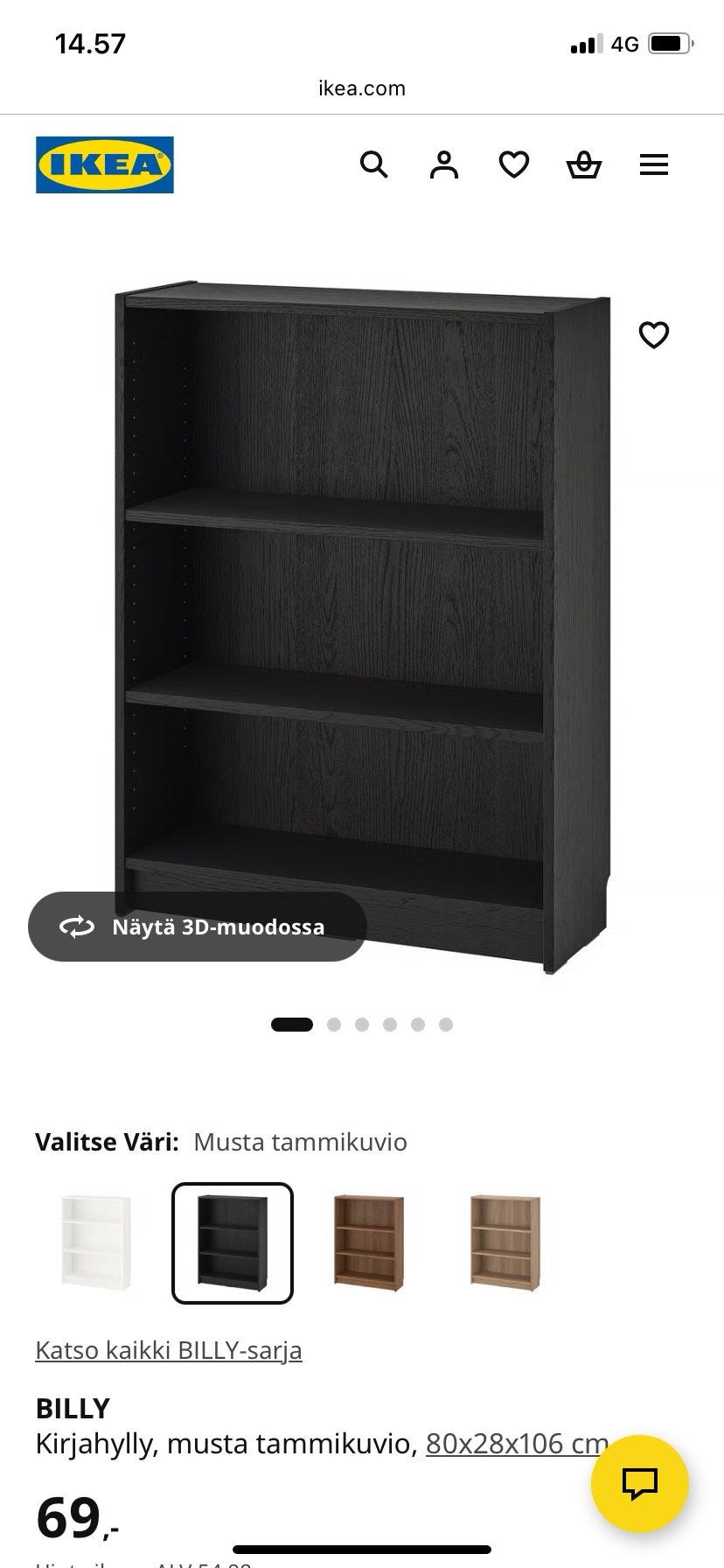Open the 80x28x106 cm dimensions link

(x=518, y=1444)
